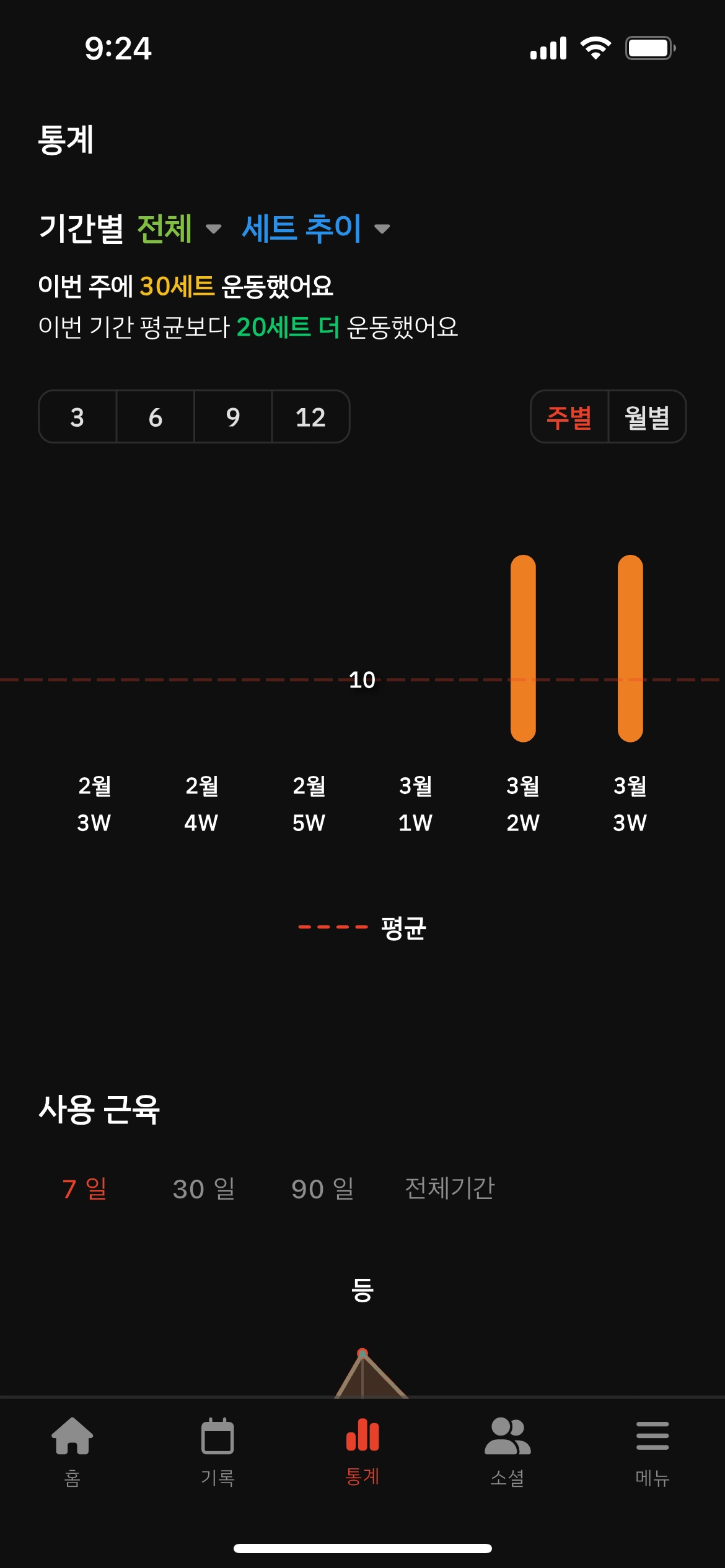Select the 12 period segment

(310, 417)
